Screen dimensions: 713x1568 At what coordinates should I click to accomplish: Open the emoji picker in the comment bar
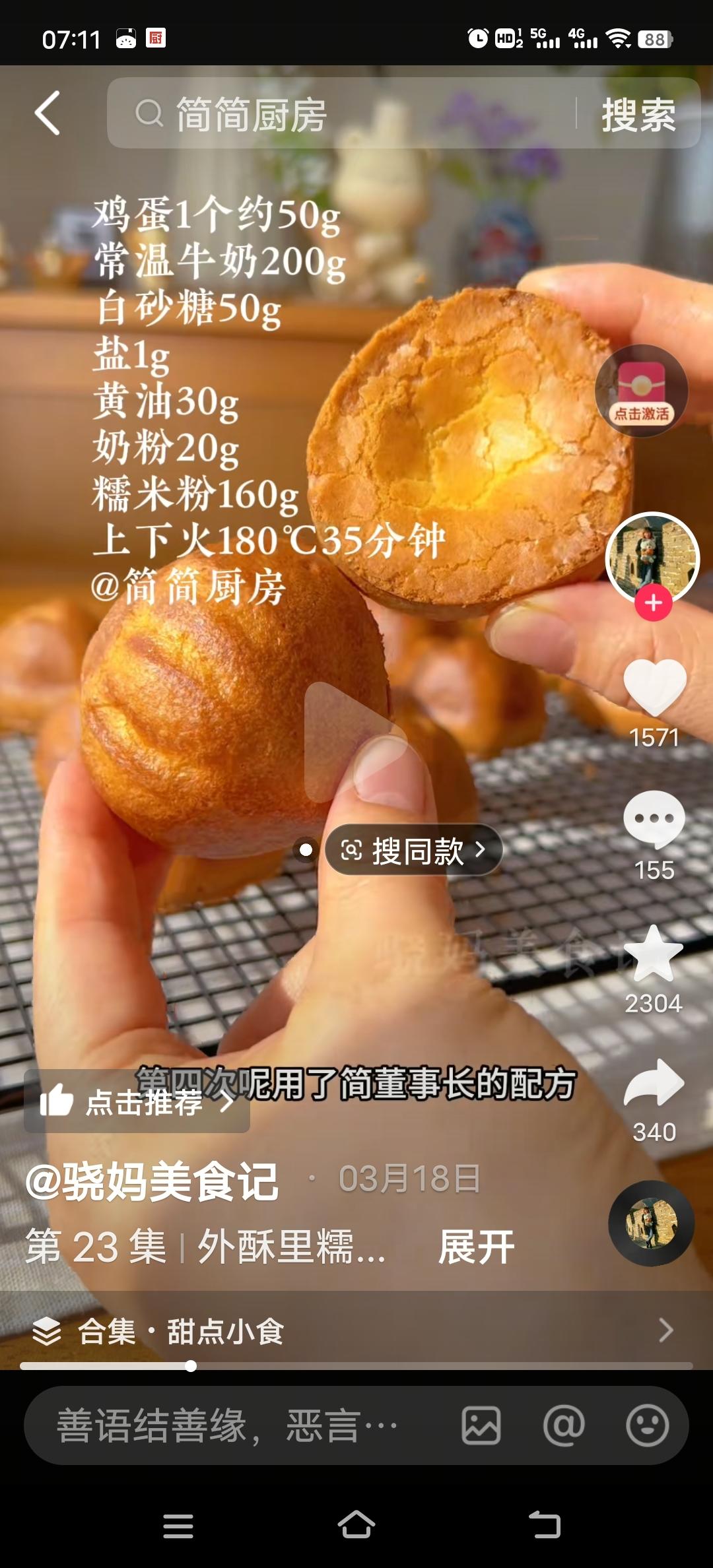pos(647,1425)
